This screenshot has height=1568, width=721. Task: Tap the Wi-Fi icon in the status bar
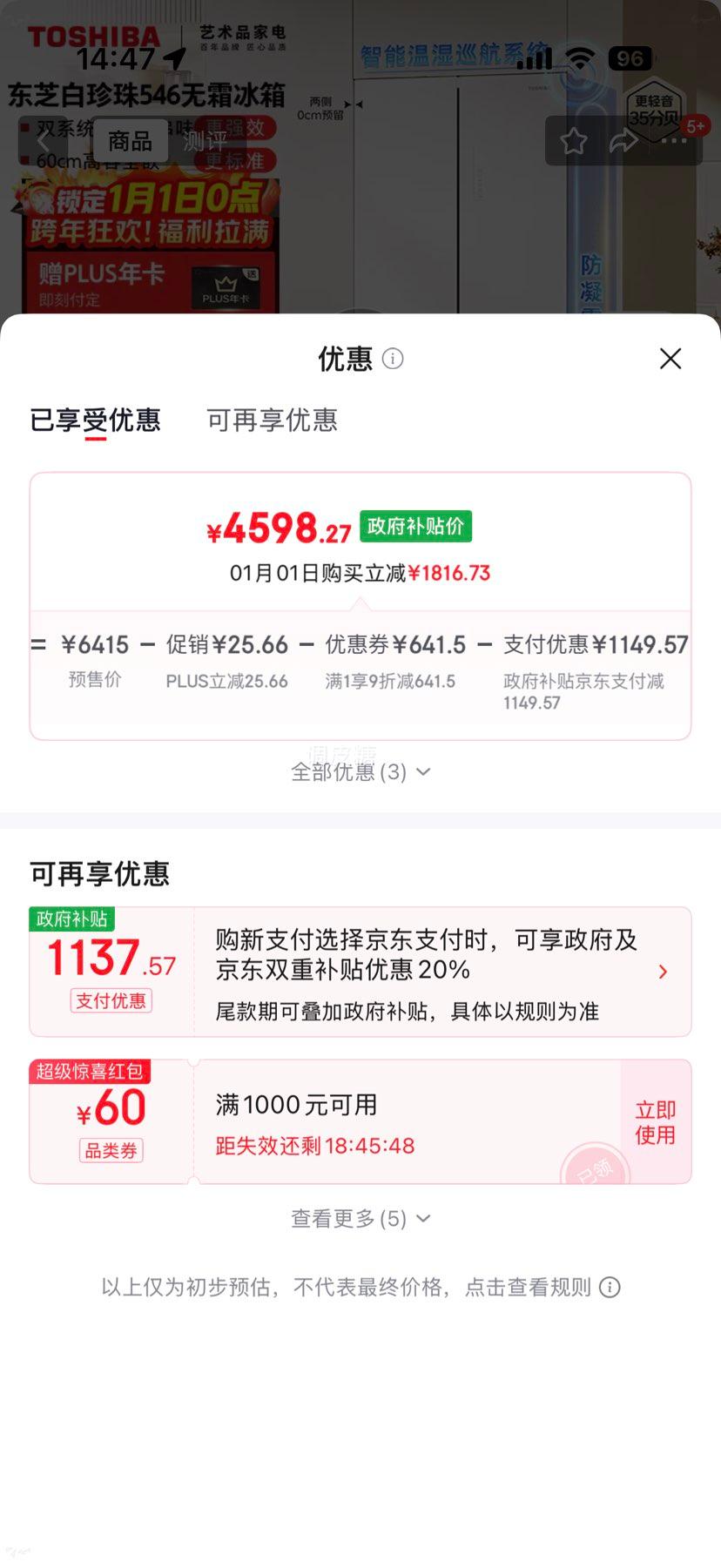point(581,58)
